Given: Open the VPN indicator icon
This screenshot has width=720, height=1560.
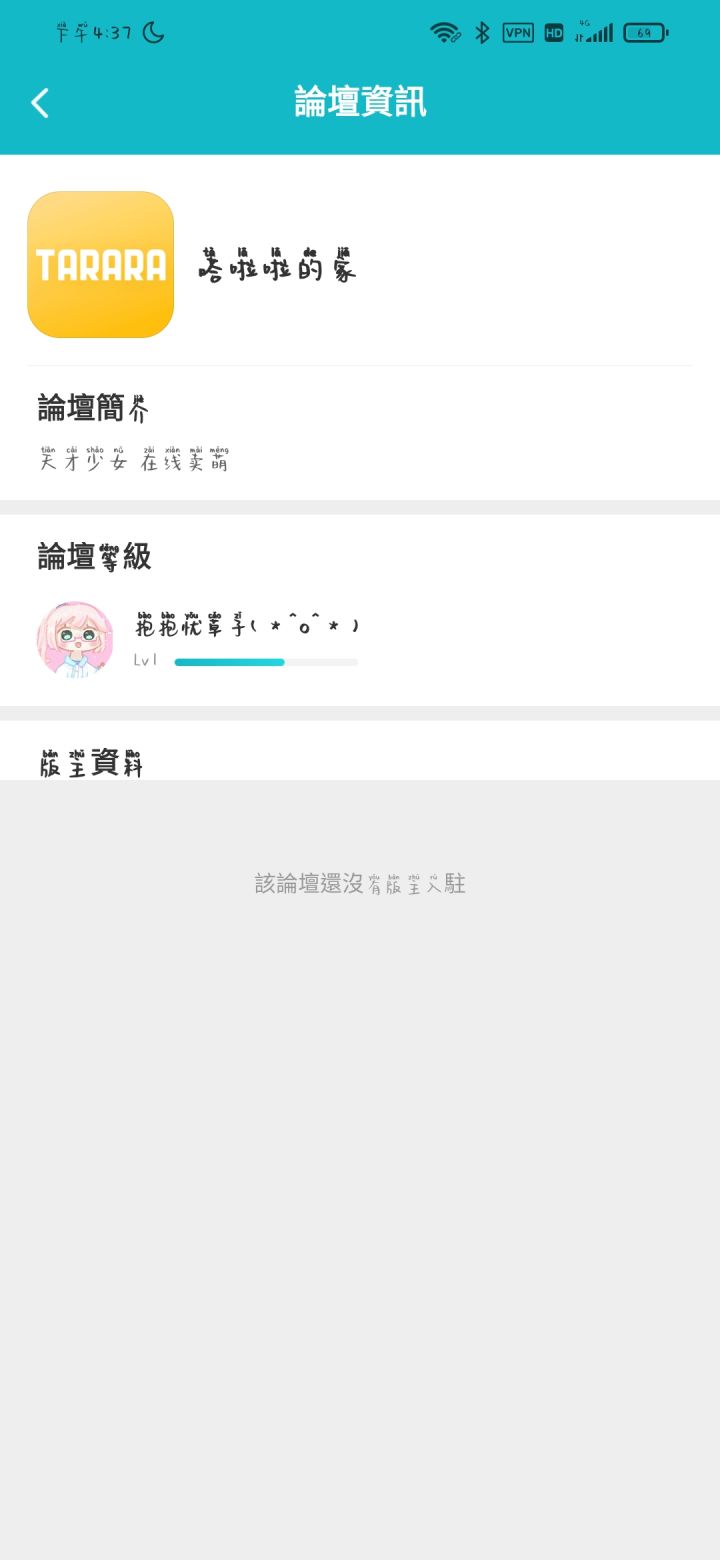Looking at the screenshot, I should pyautogui.click(x=517, y=32).
